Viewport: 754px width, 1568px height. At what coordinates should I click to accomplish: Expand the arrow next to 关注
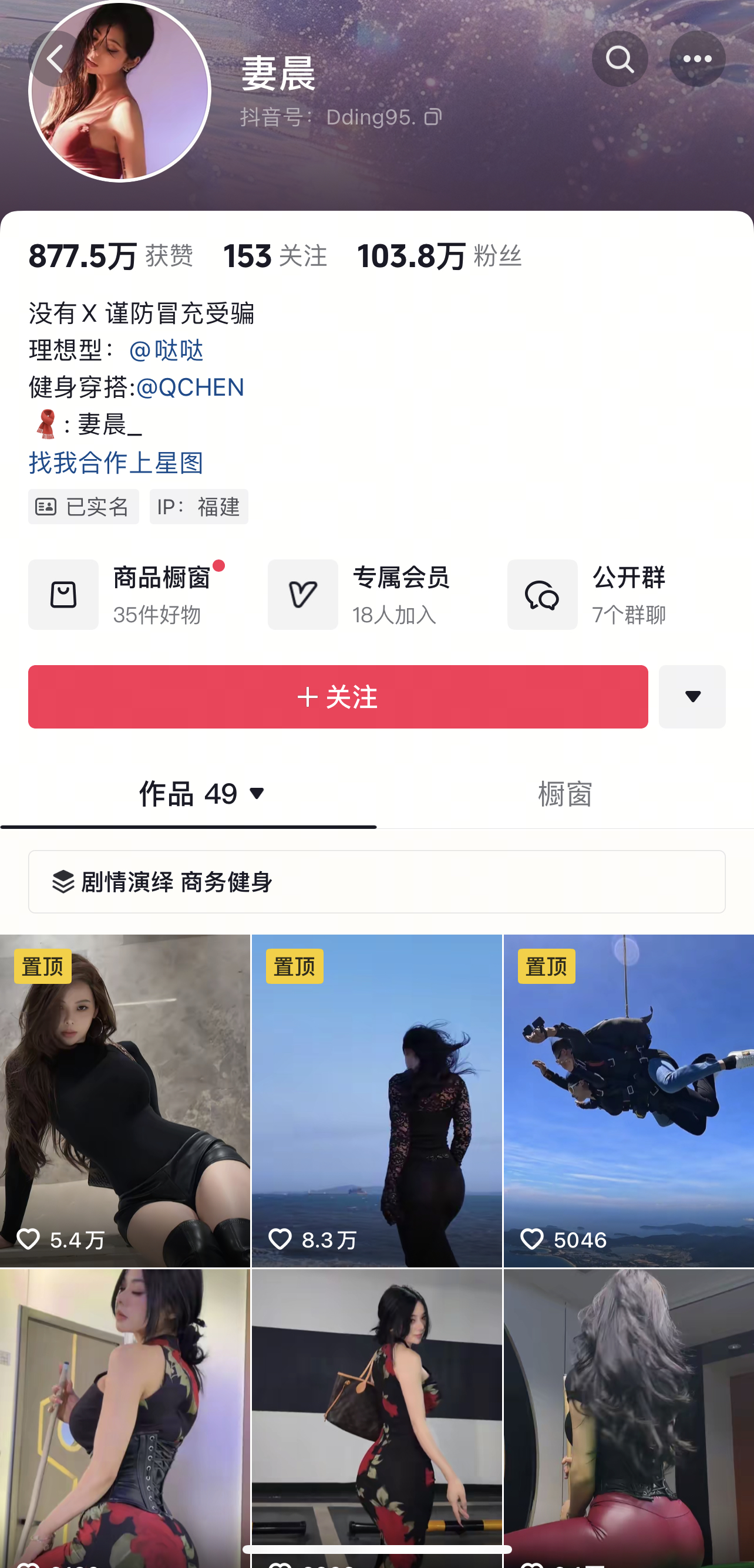(x=692, y=696)
